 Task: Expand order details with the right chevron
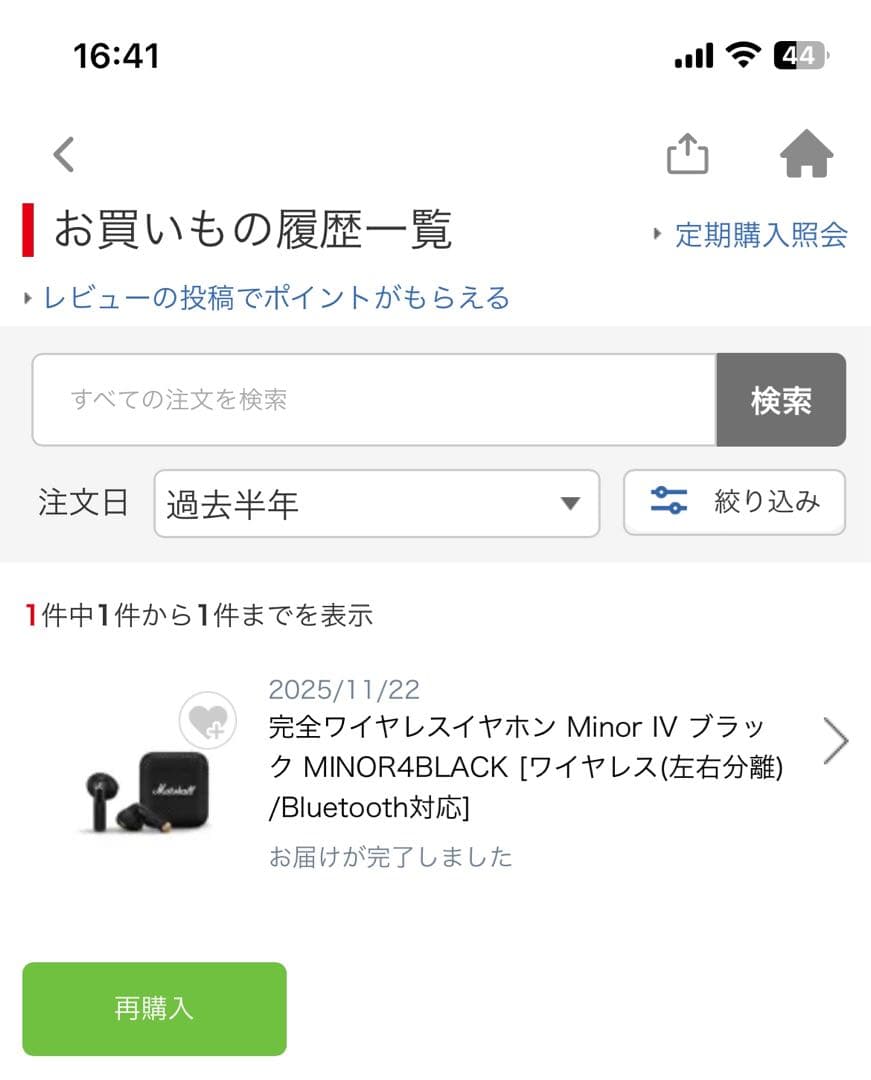pyautogui.click(x=836, y=739)
